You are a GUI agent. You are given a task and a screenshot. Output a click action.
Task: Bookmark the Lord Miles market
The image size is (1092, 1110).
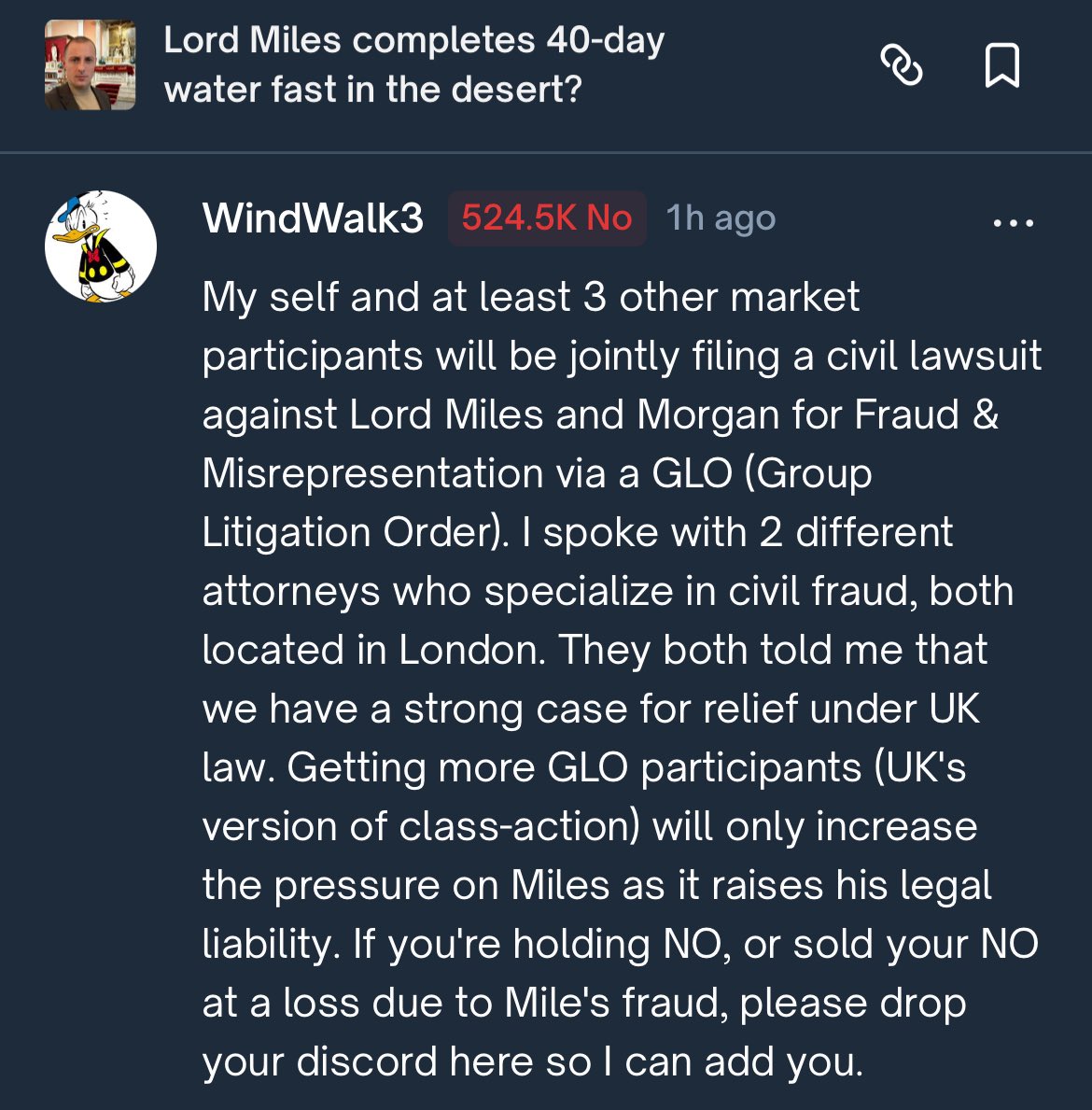click(x=1002, y=65)
